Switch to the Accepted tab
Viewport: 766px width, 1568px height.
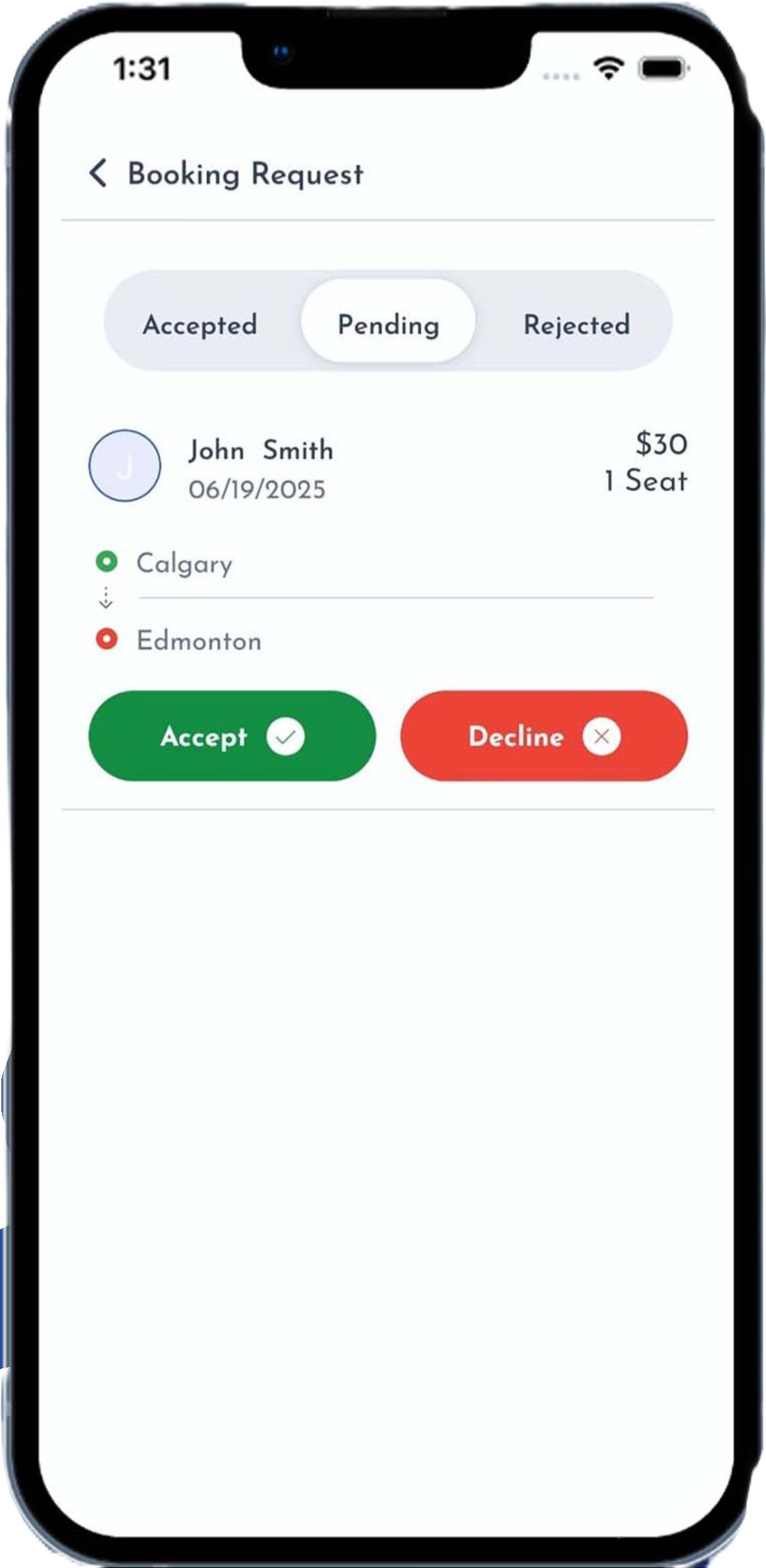pyautogui.click(x=200, y=324)
